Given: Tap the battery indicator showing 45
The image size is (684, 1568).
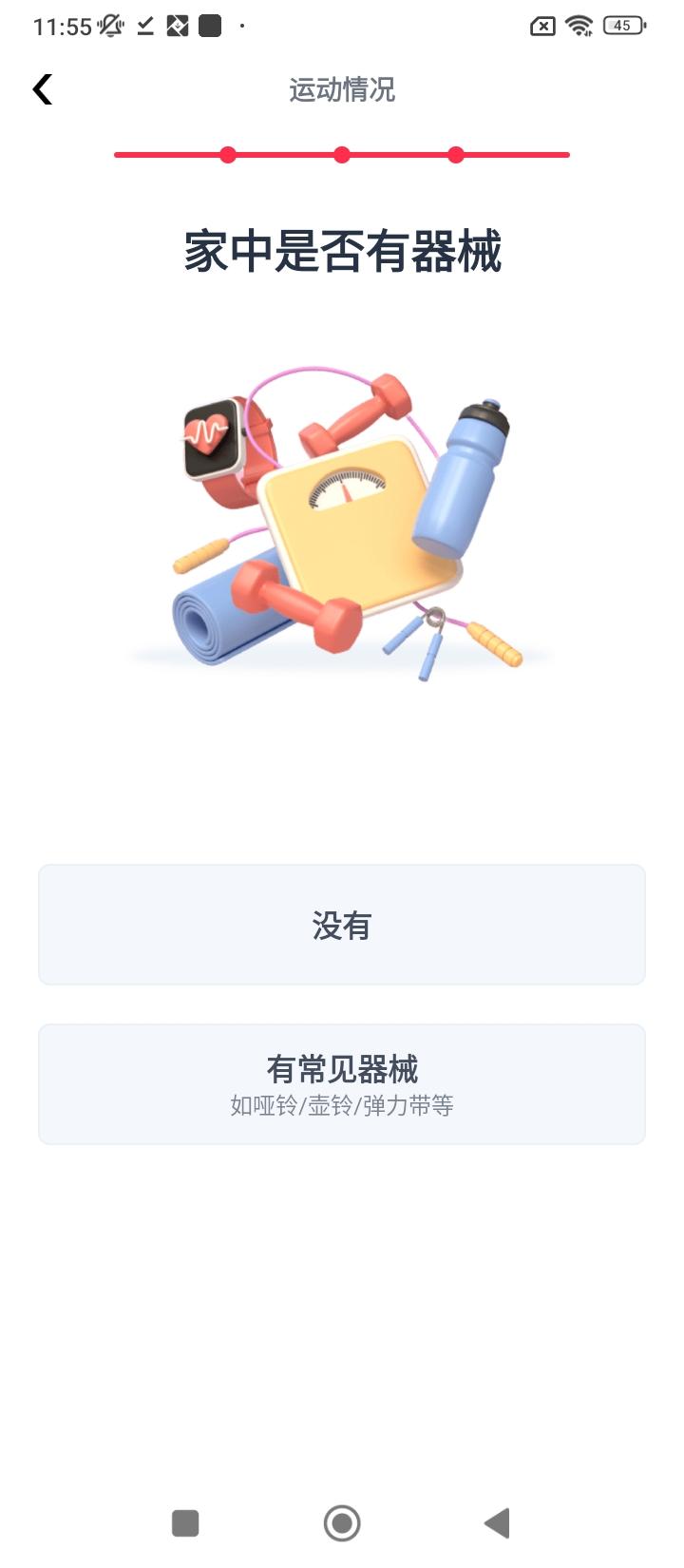Looking at the screenshot, I should click(x=624, y=25).
